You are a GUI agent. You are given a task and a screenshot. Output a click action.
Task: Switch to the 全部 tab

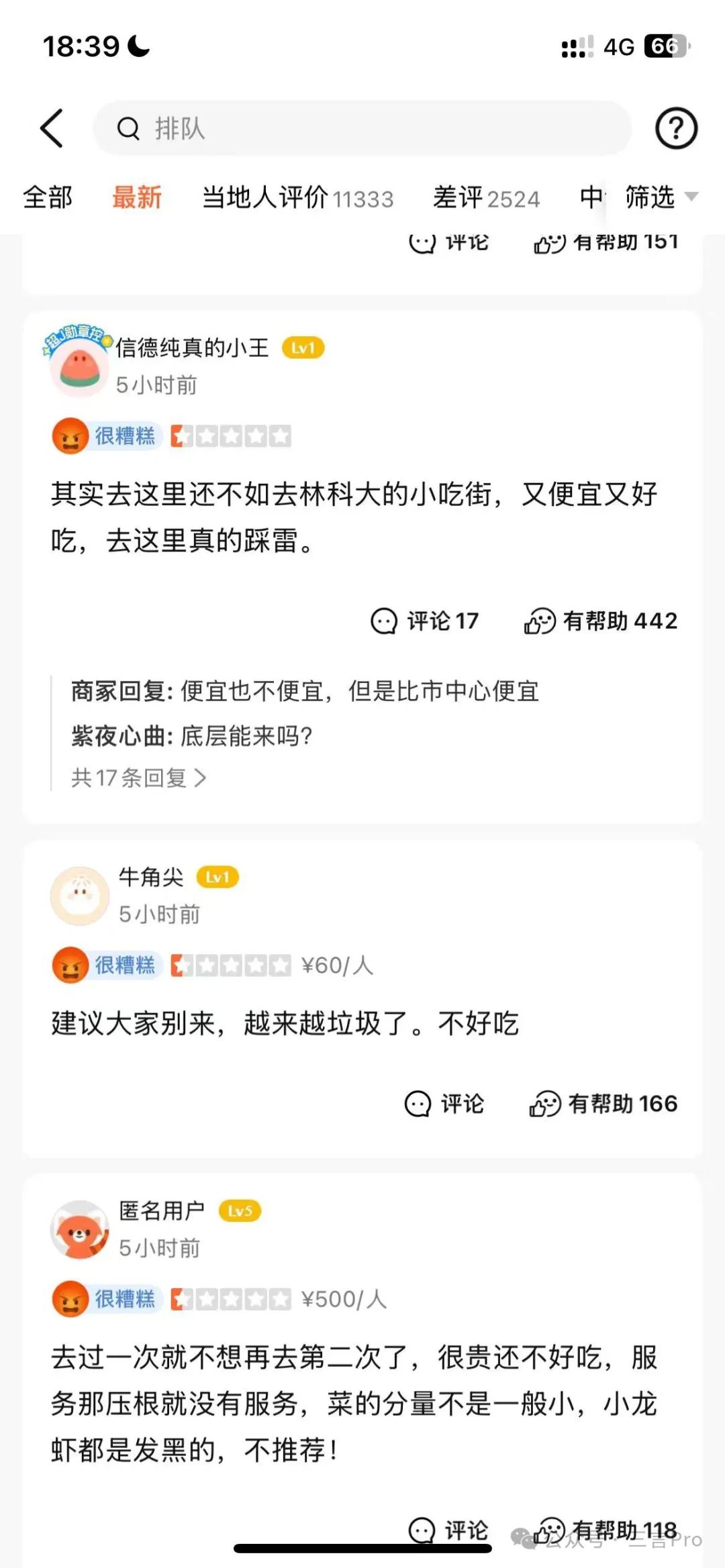(48, 198)
